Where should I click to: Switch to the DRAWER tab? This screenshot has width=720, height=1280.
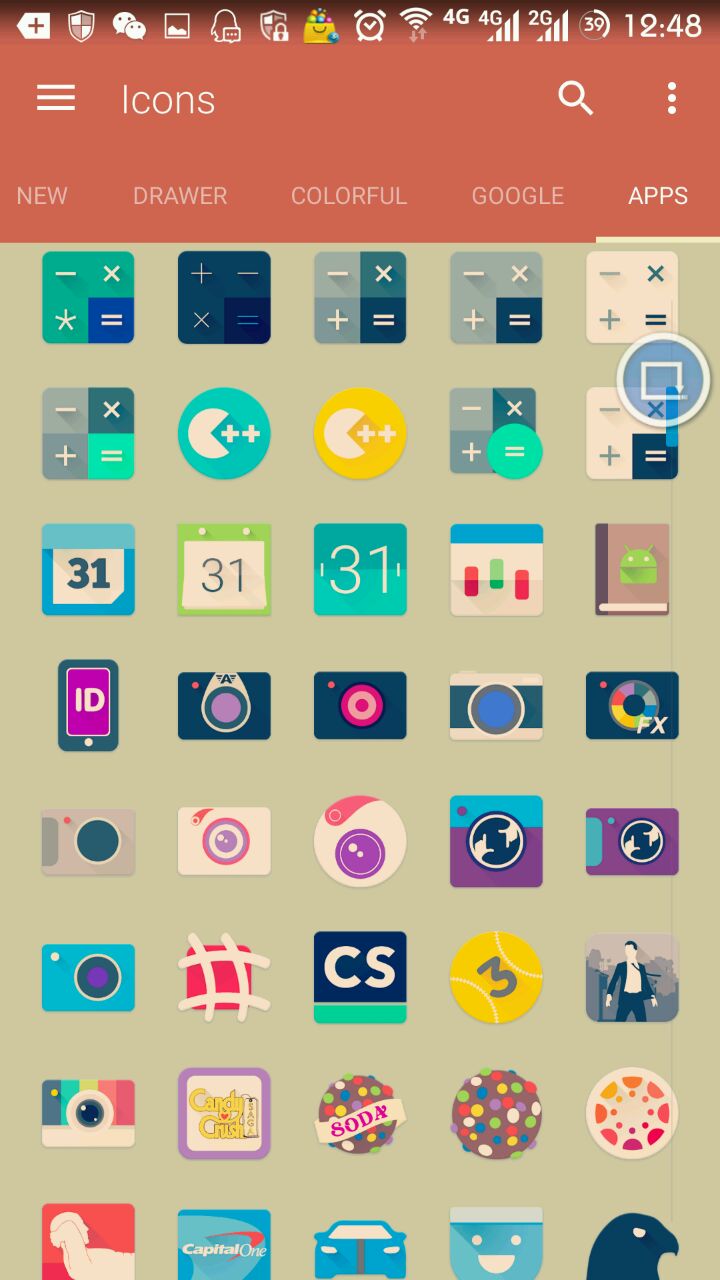(x=180, y=196)
